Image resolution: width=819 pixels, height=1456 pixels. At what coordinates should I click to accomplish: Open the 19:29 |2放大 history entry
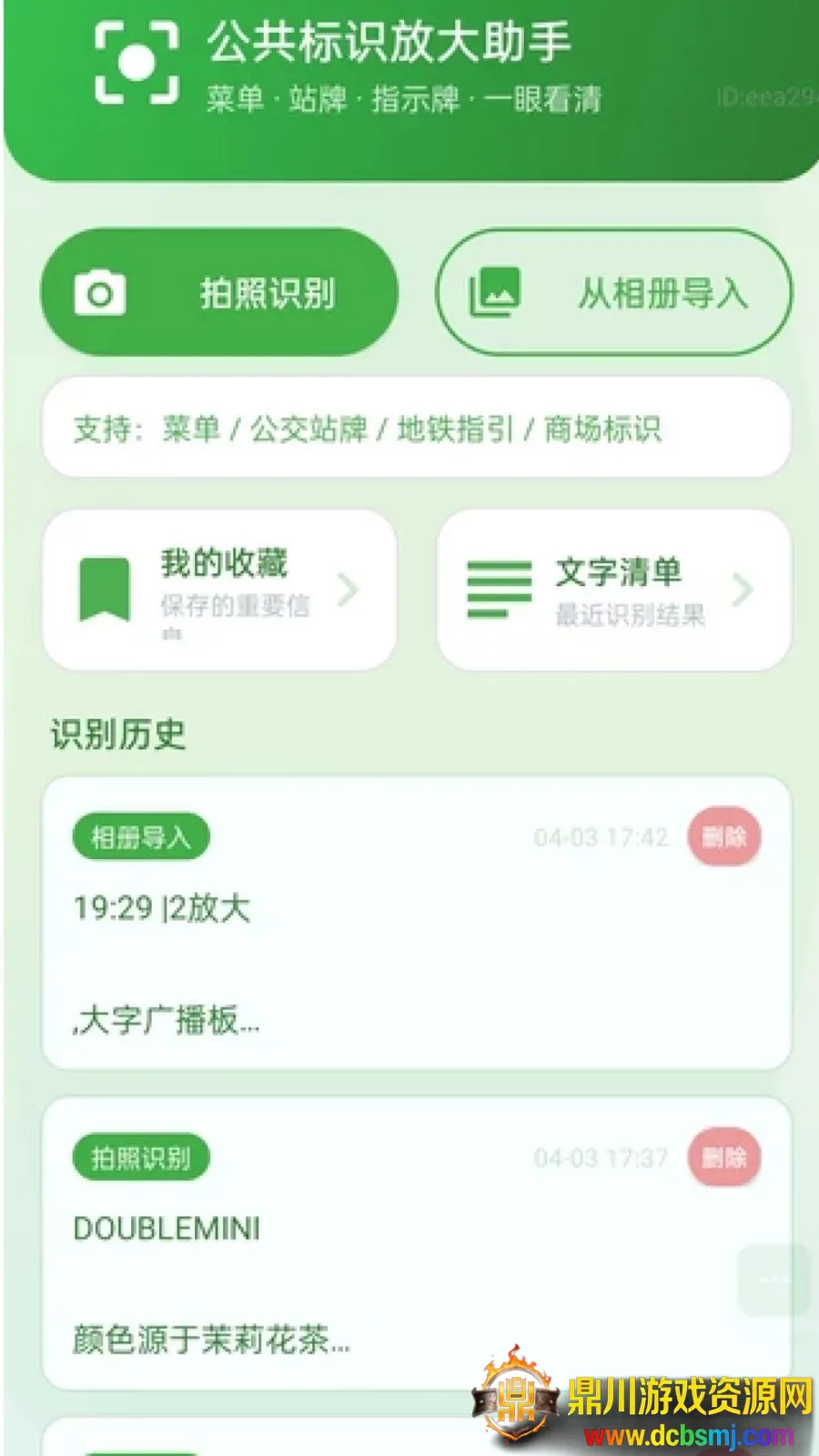tap(364, 946)
